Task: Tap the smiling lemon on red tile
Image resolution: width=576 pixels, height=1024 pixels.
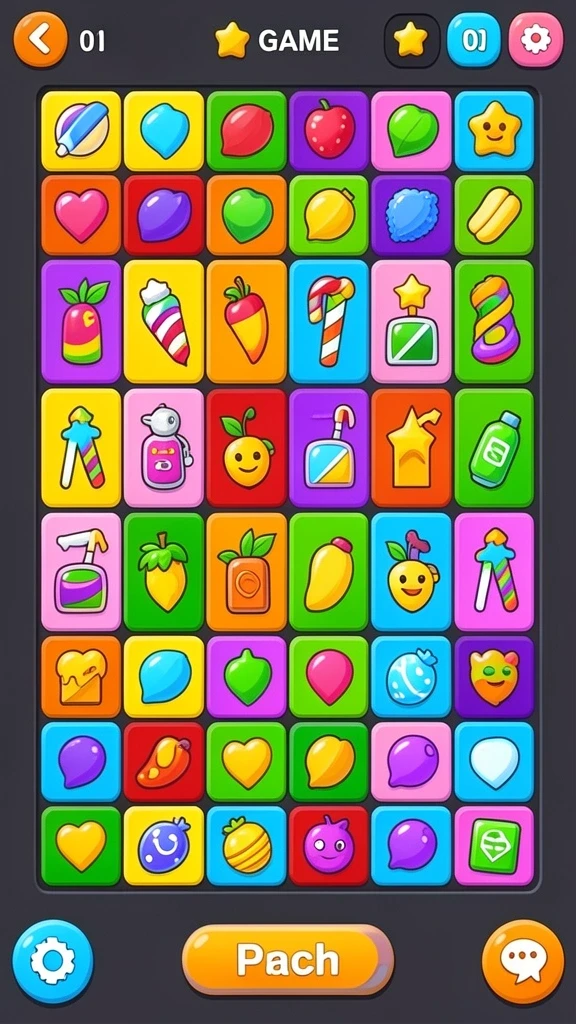Action: tap(246, 448)
